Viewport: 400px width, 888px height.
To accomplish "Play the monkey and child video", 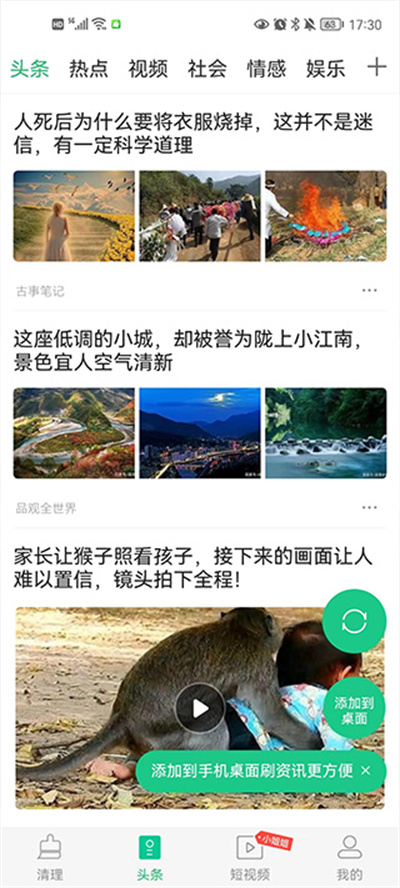I will pyautogui.click(x=200, y=708).
